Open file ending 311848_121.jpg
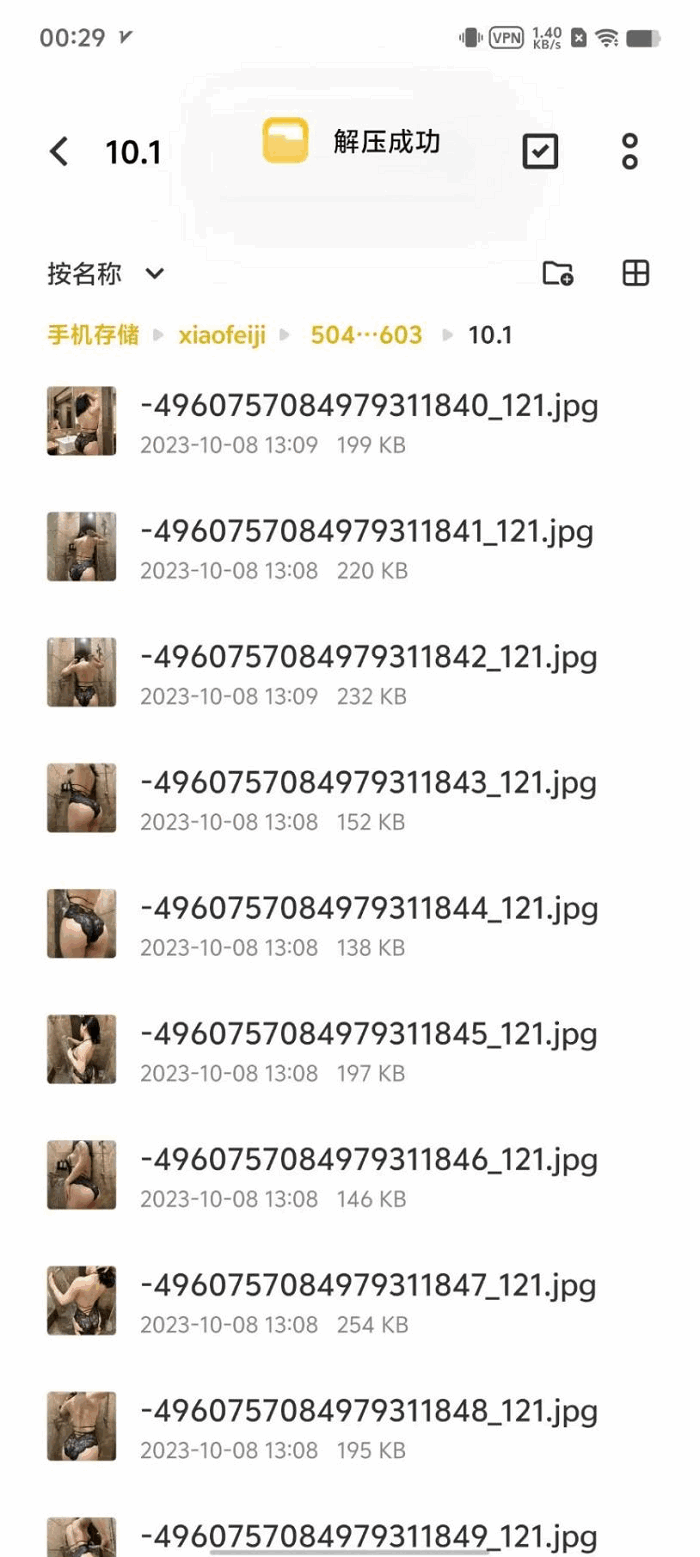Image resolution: width=700 pixels, height=1557 pixels. (x=369, y=1411)
